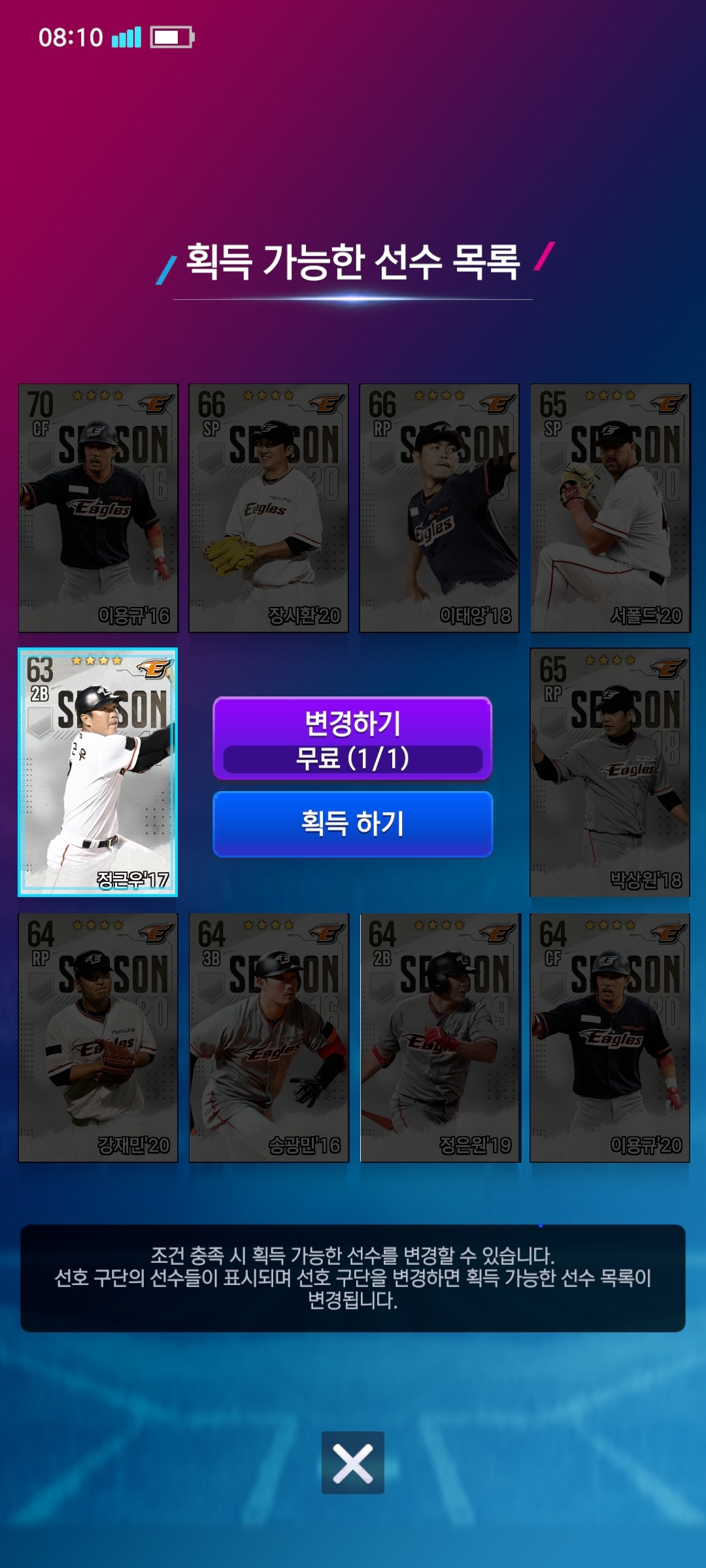Select the 장시환'20 SP card
The width and height of the screenshot is (706, 1568).
[269, 508]
